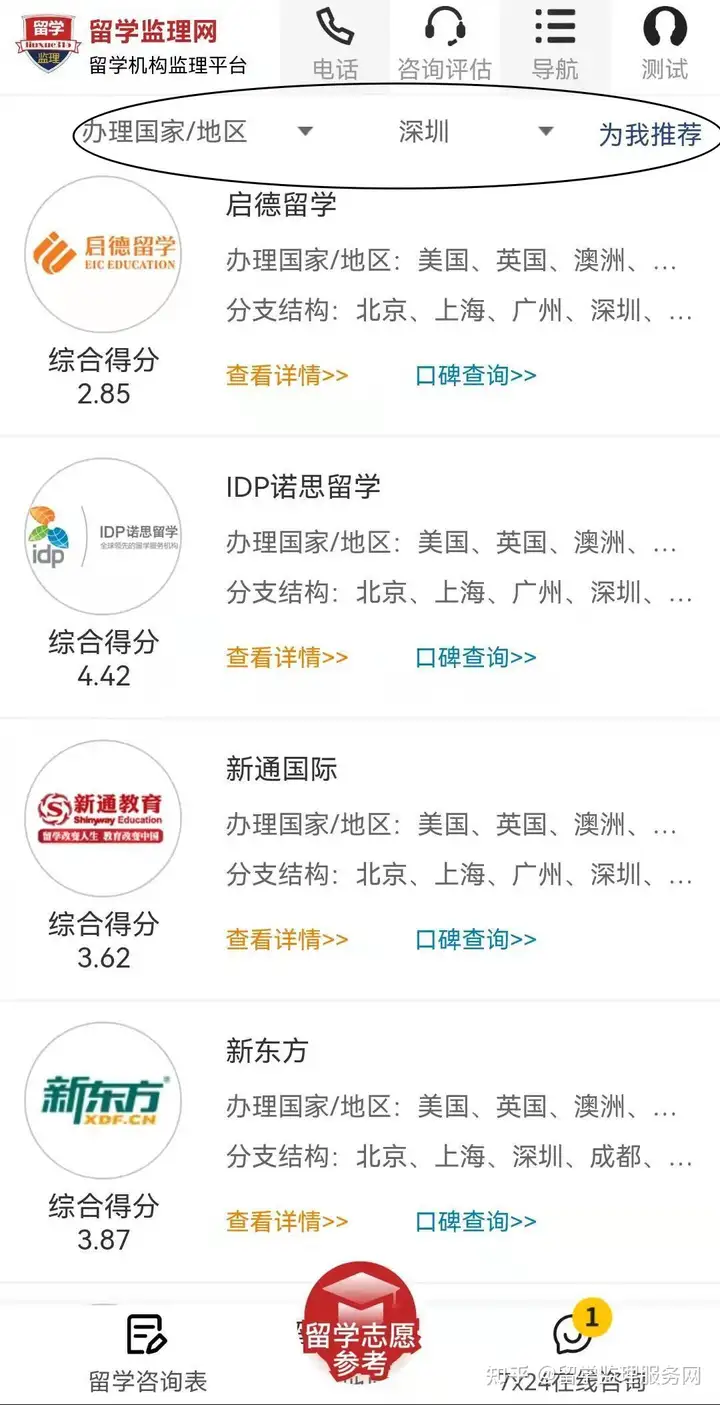Tap 为我推荐 link

650,134
